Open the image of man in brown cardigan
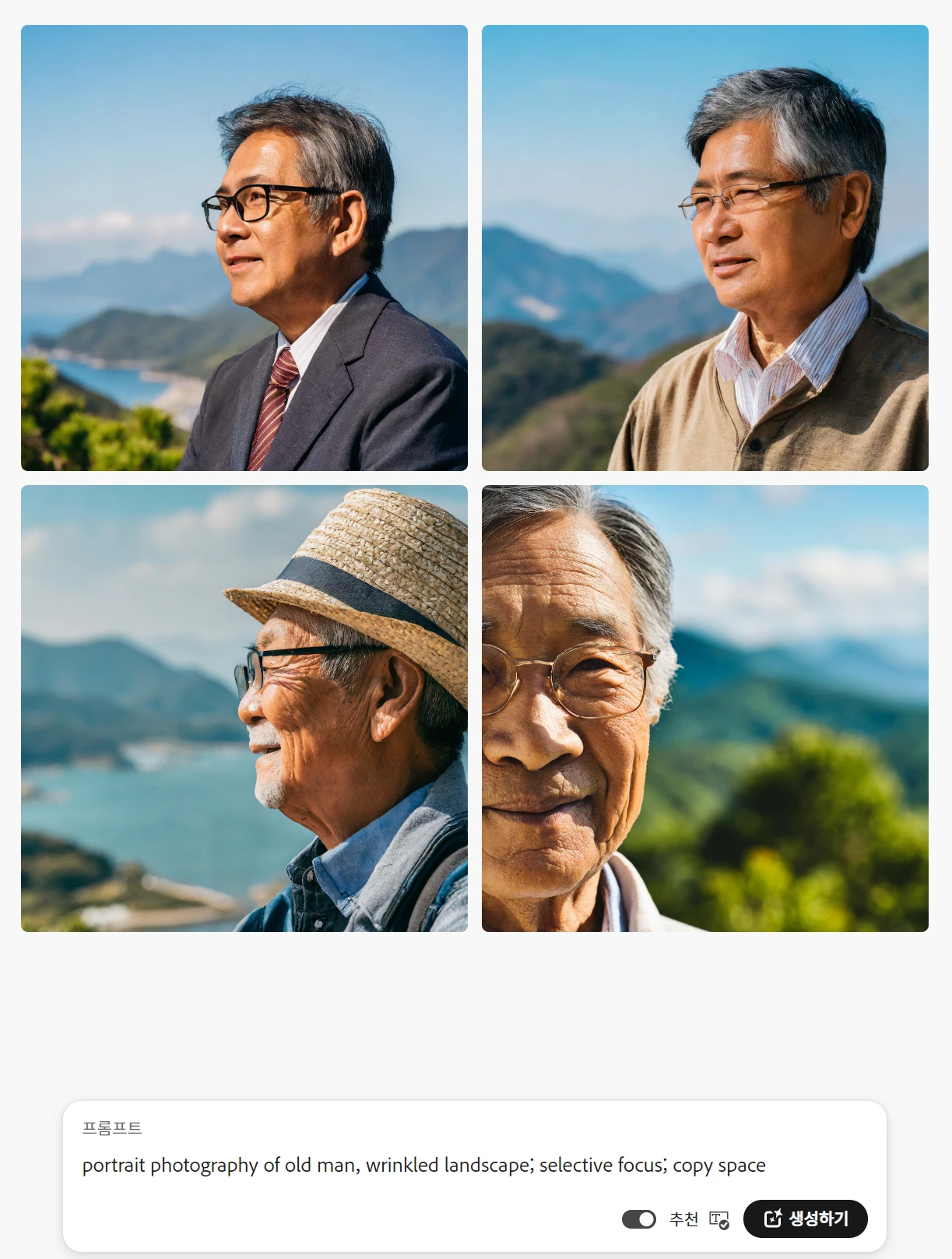This screenshot has height=1259, width=952. click(x=704, y=248)
